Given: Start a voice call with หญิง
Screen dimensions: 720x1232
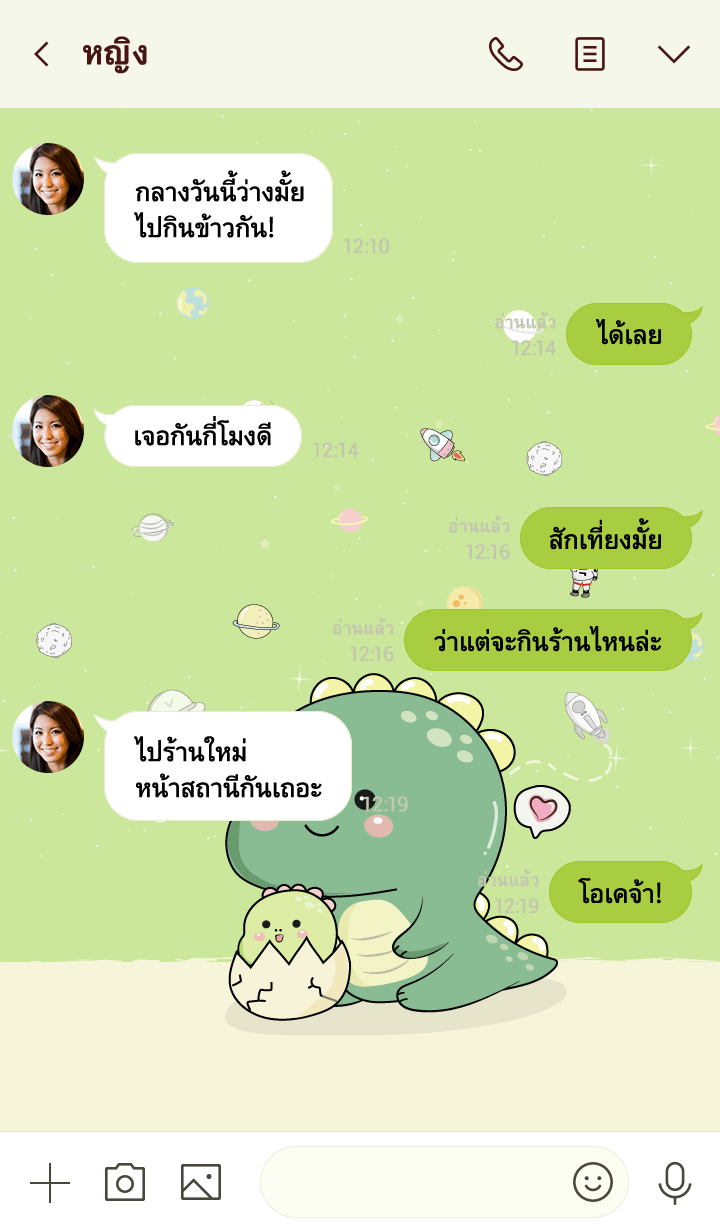Looking at the screenshot, I should click(505, 54).
